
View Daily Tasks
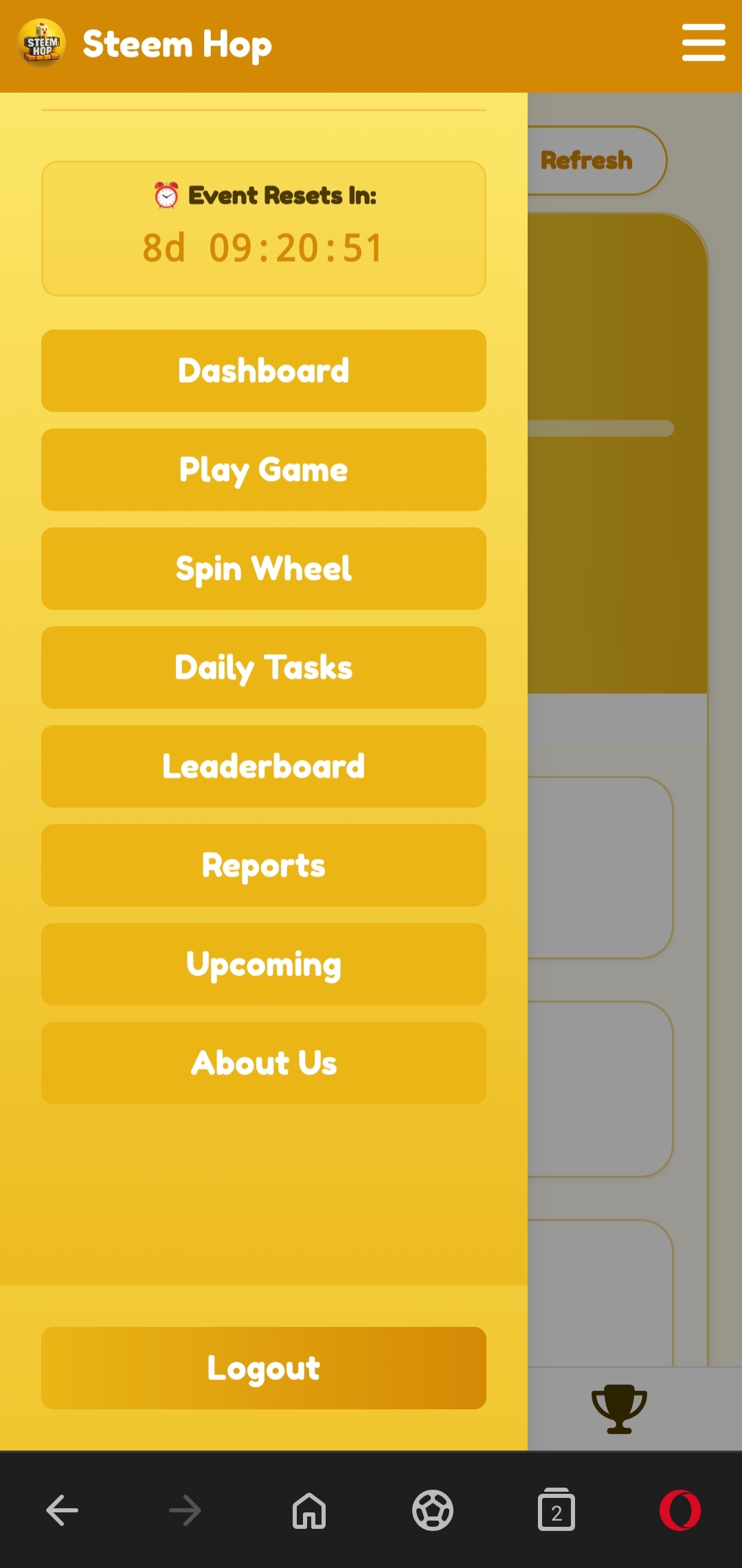264,668
